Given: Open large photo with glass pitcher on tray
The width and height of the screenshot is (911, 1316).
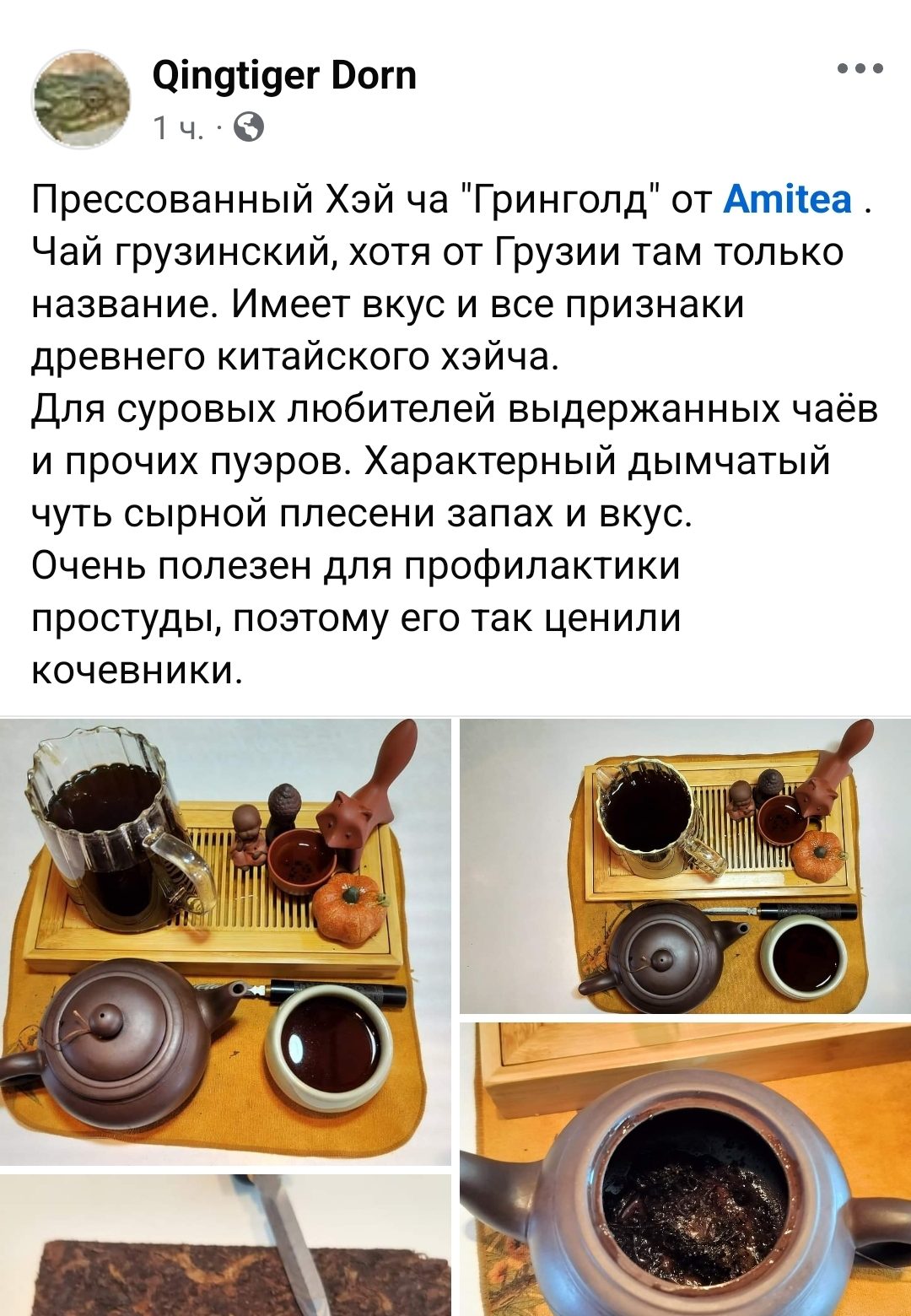Looking at the screenshot, I should coord(225,941).
